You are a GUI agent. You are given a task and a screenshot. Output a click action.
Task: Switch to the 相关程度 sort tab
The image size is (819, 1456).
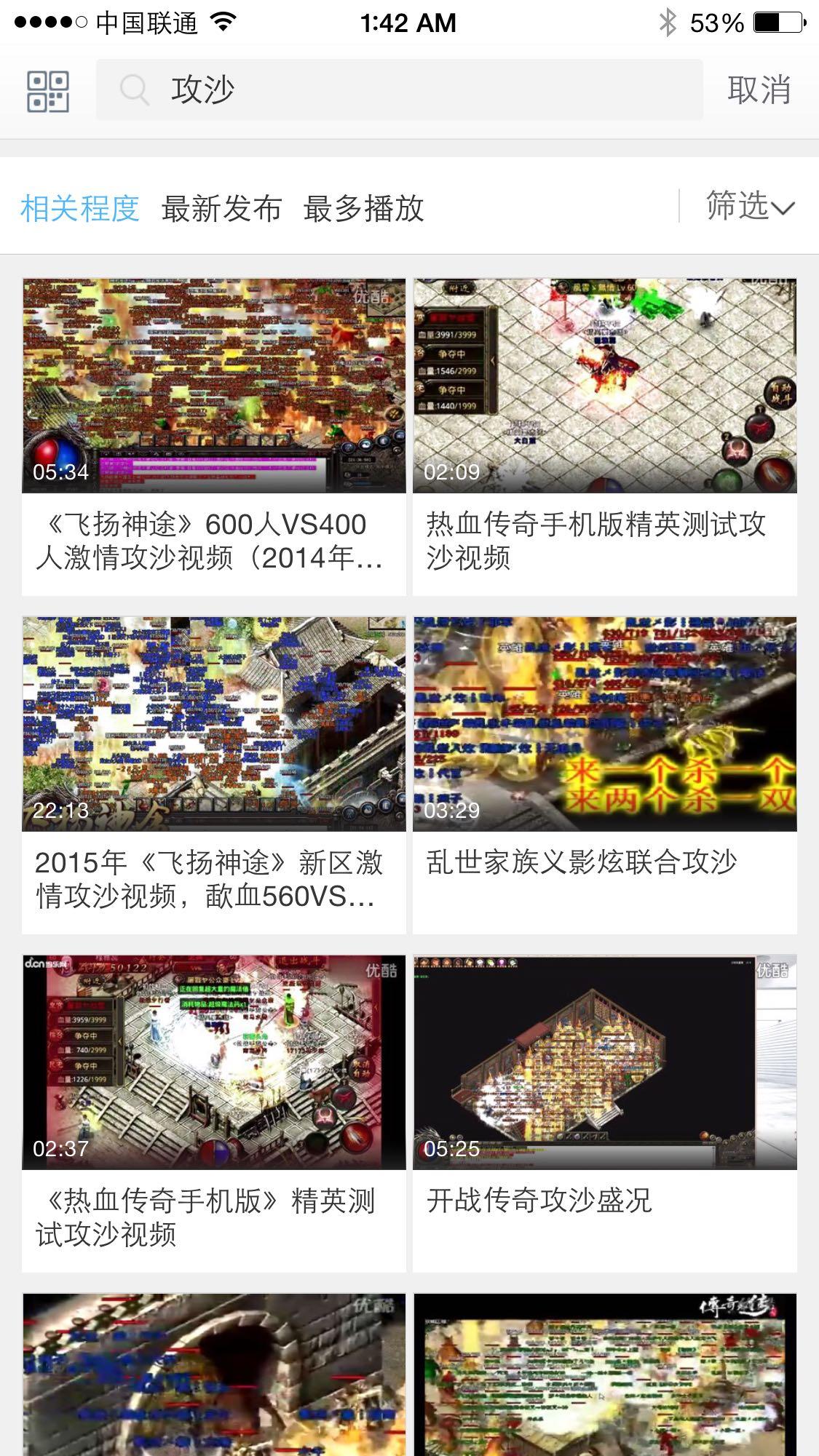tap(80, 209)
